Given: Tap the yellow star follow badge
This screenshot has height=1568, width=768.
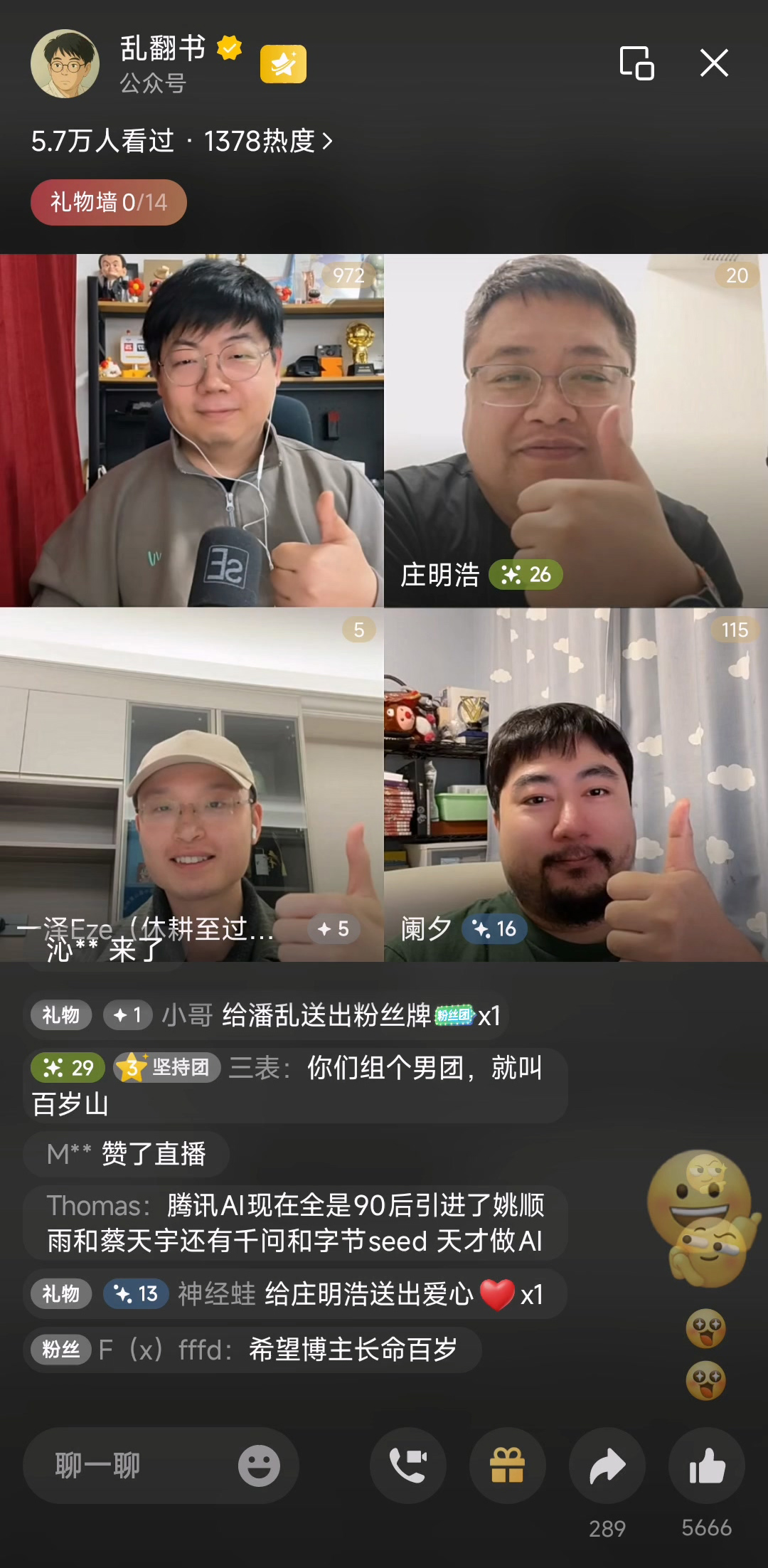Looking at the screenshot, I should [283, 64].
